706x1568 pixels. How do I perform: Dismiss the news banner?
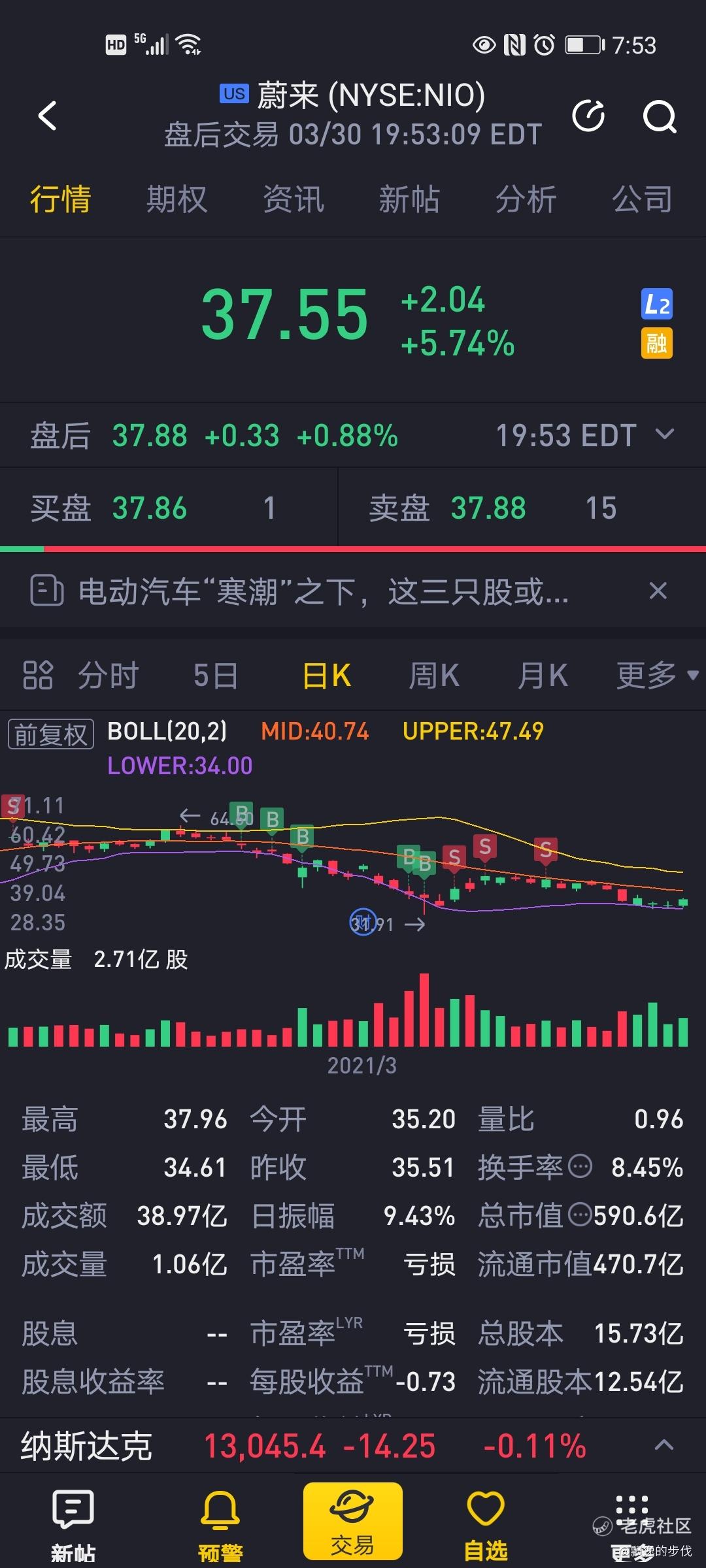(658, 591)
